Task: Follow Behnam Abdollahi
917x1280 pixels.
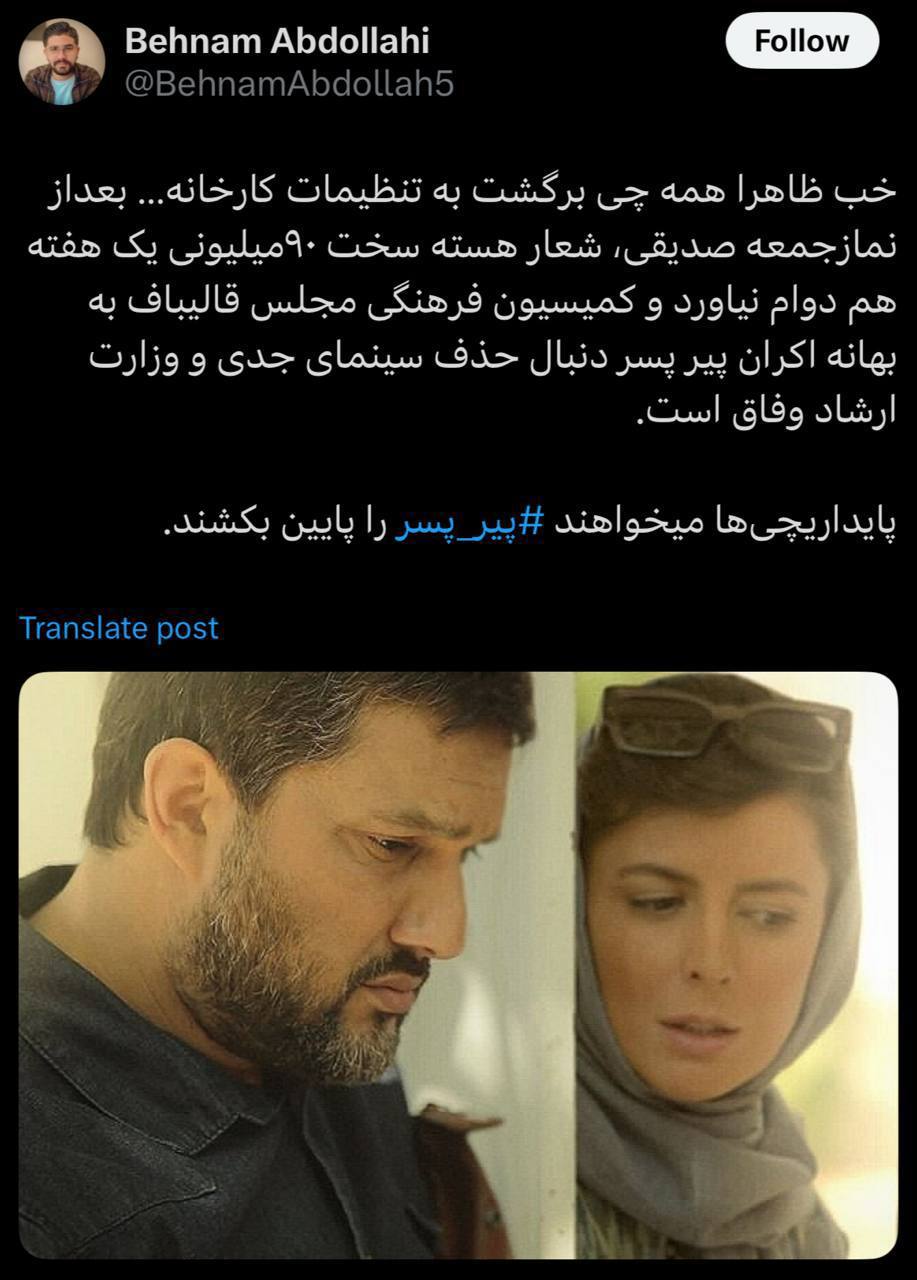Action: pyautogui.click(x=801, y=41)
